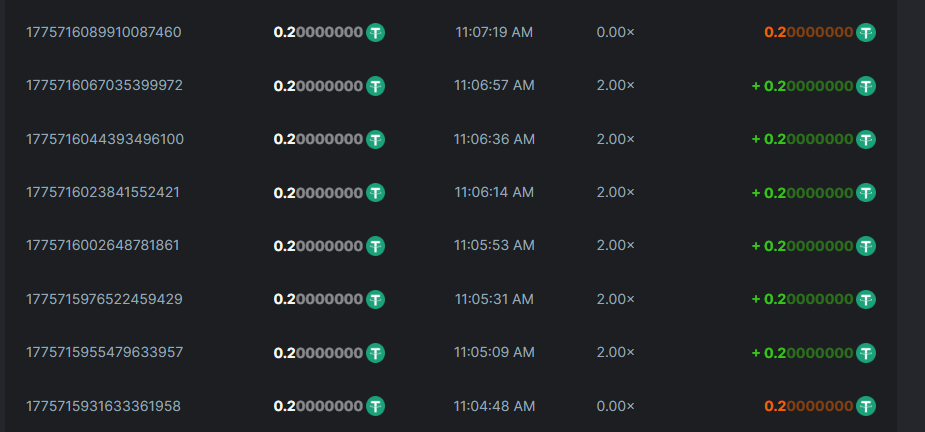The width and height of the screenshot is (925, 432).
Task: Show details for bet 1775716002648781861
Action: (x=103, y=245)
